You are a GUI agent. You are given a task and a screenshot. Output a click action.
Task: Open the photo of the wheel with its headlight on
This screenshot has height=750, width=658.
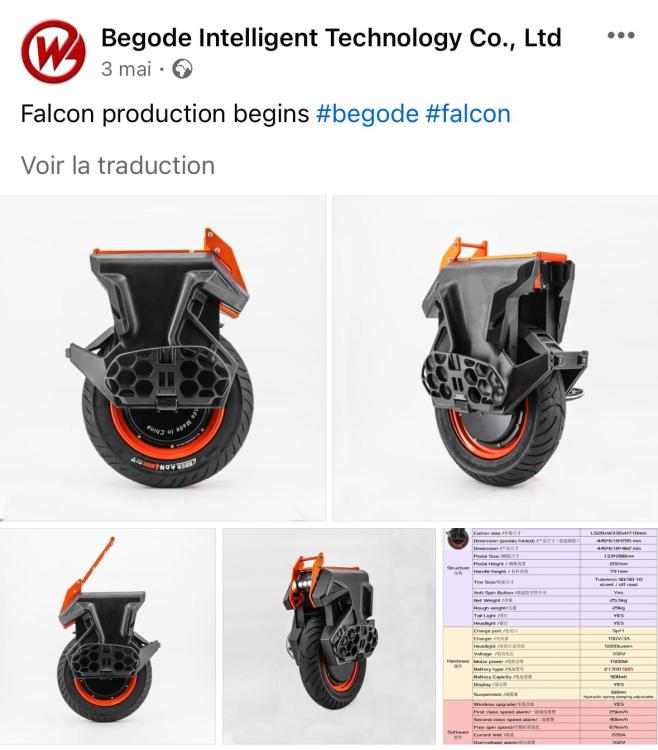coord(327,636)
